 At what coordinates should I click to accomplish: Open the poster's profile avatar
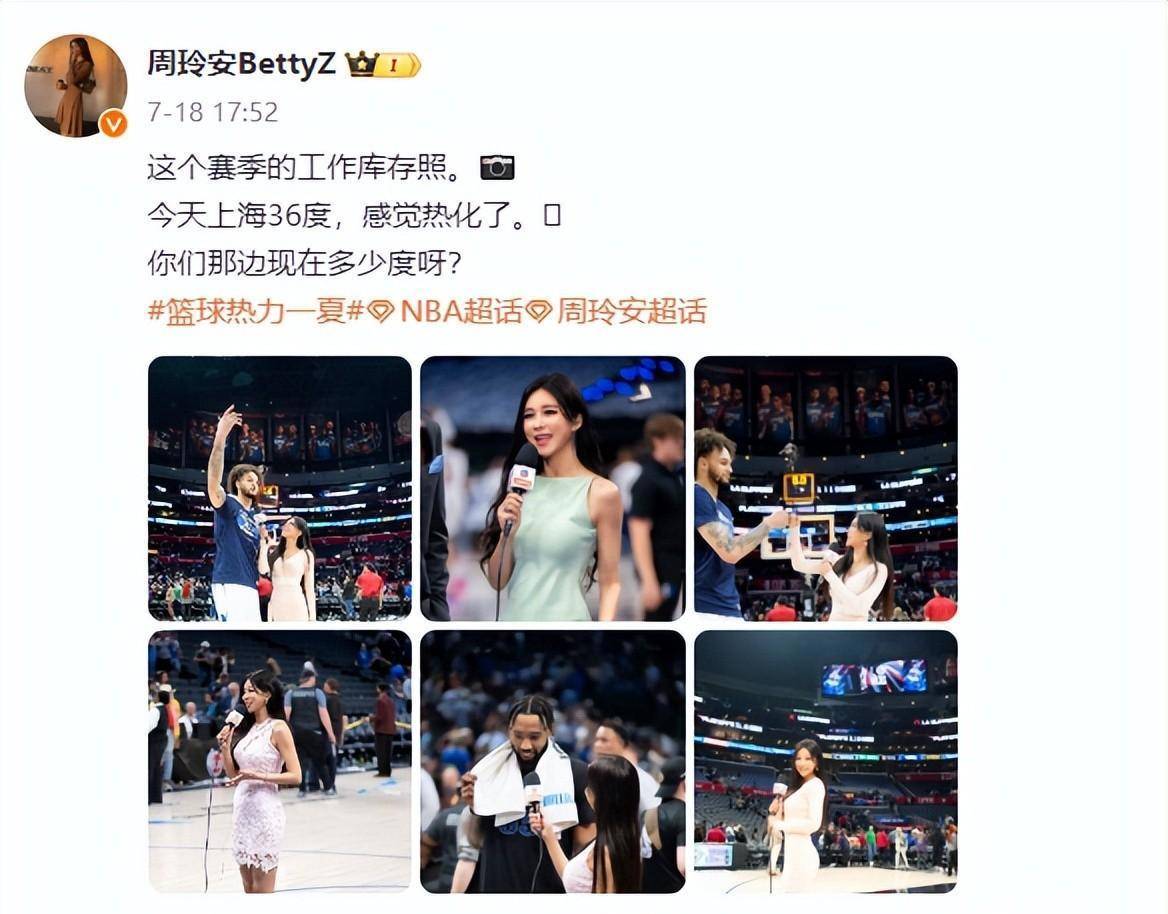[75, 85]
